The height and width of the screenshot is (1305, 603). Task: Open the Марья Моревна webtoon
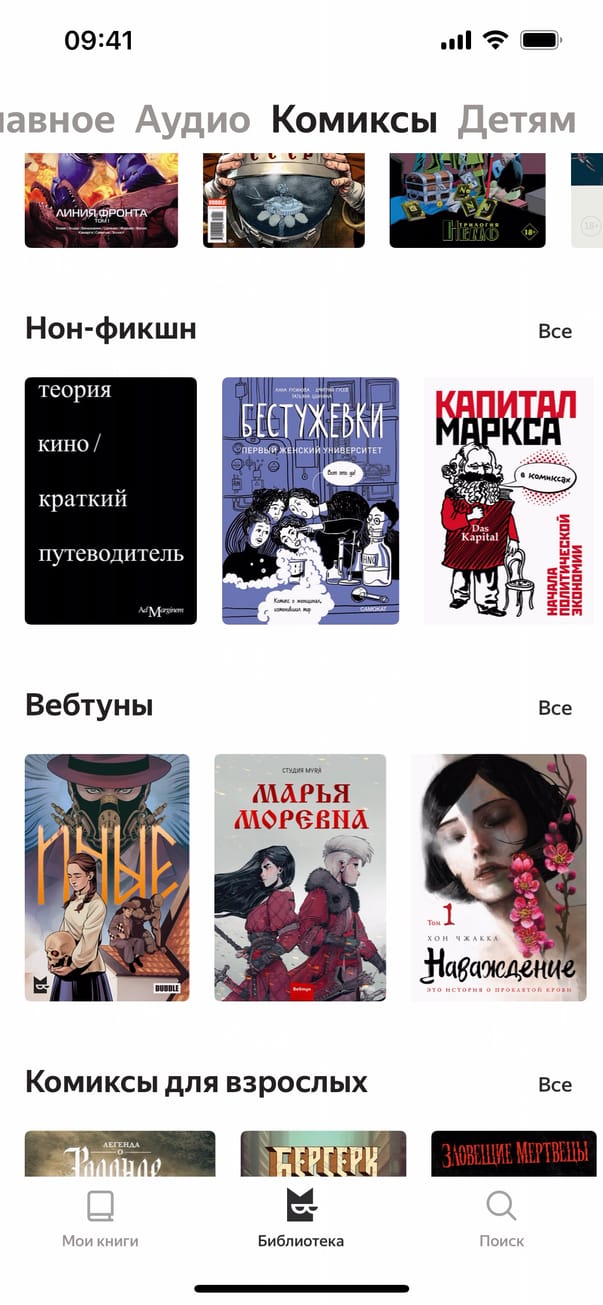point(300,877)
